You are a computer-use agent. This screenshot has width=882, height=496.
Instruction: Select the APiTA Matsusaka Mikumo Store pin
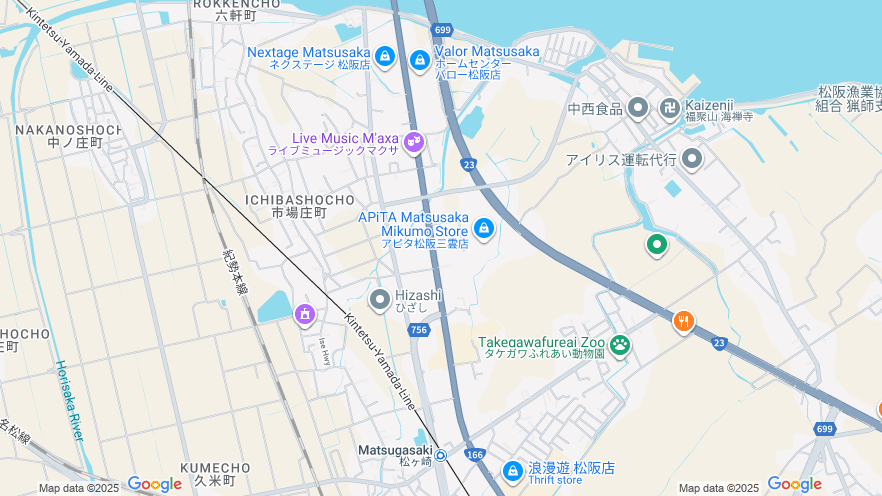click(x=484, y=229)
